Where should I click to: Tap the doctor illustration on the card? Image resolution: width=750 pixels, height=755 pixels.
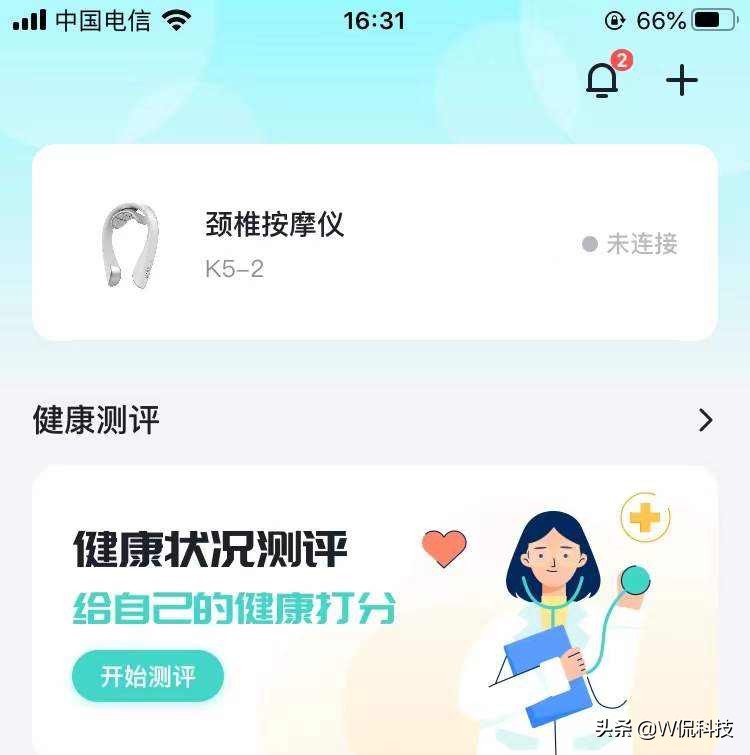(x=555, y=610)
